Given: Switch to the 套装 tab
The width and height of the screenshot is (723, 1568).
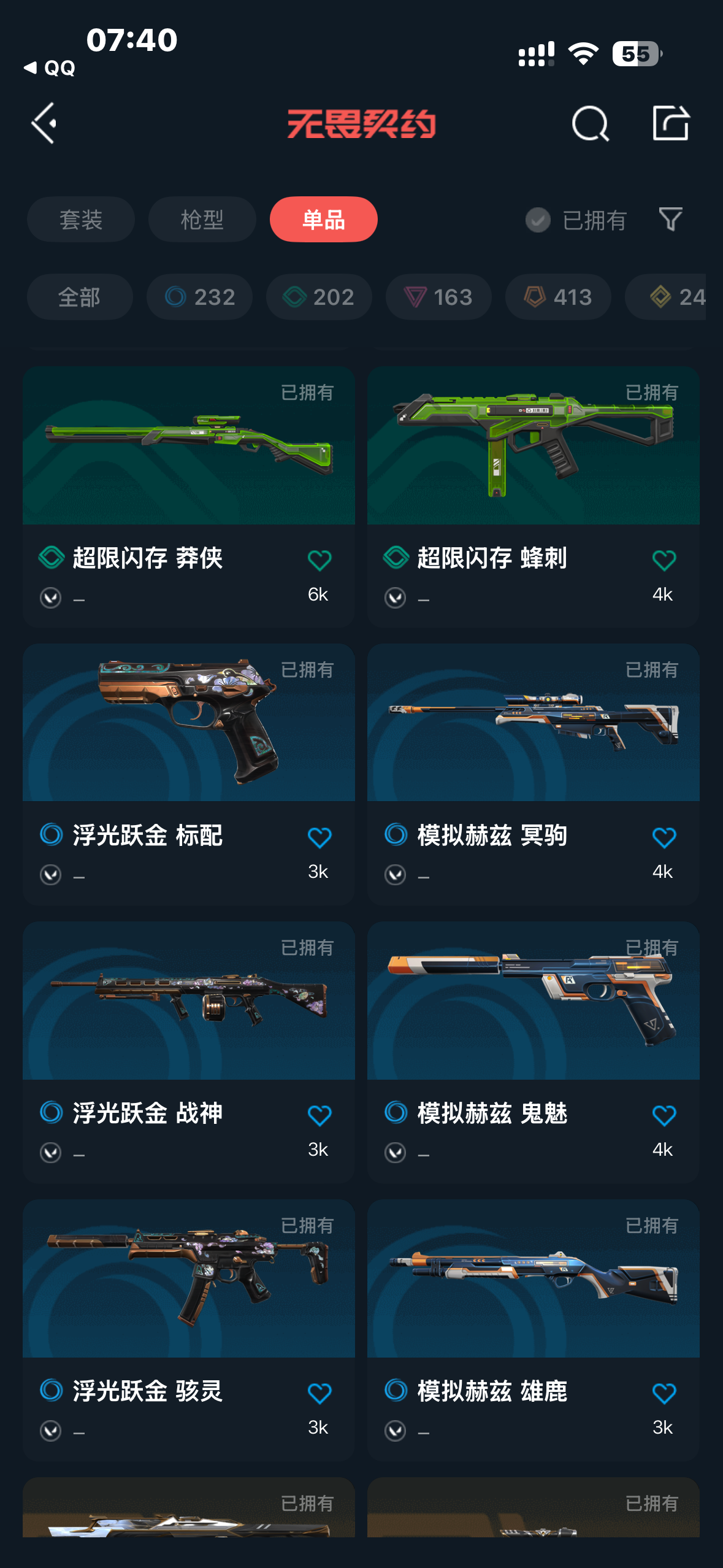Looking at the screenshot, I should pyautogui.click(x=81, y=220).
